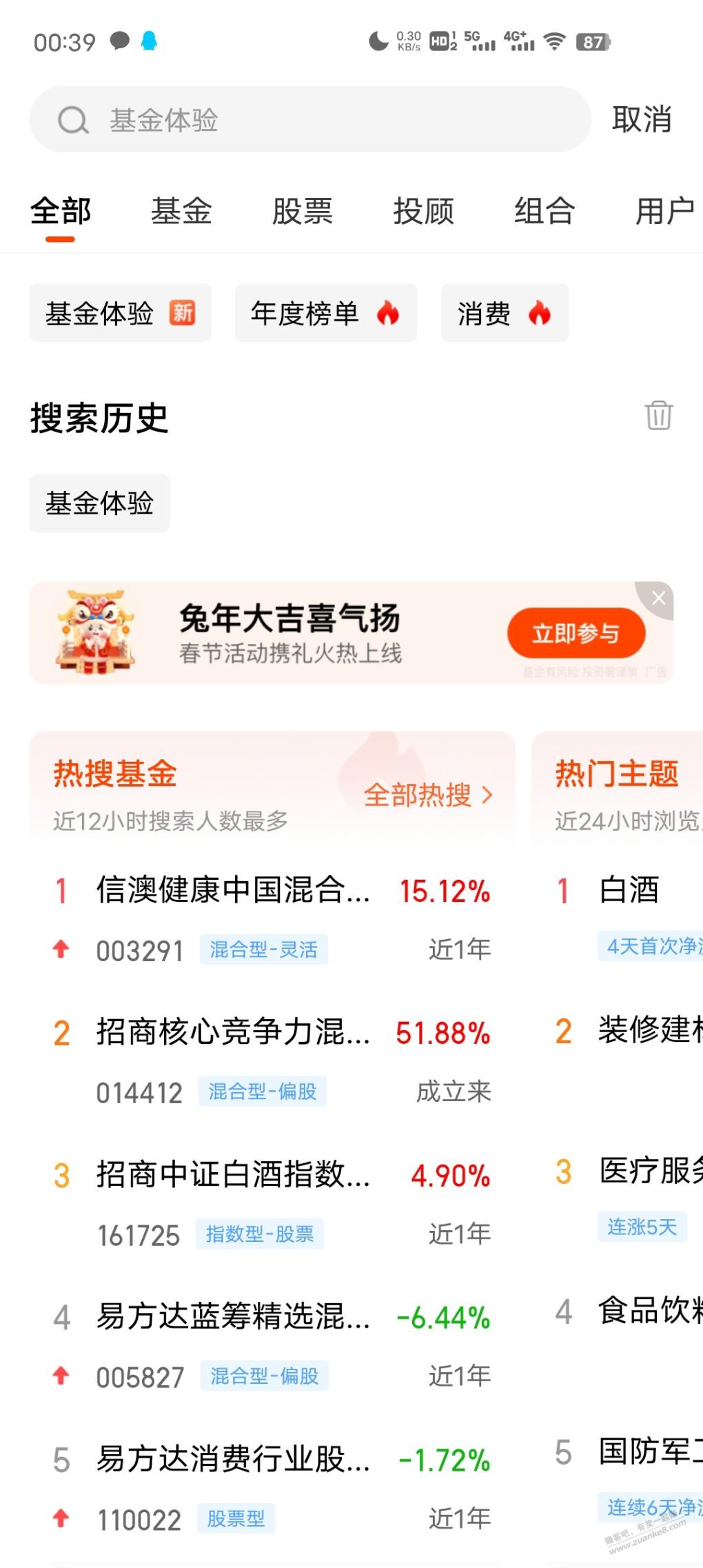Switch to the 用户 tab

pyautogui.click(x=663, y=211)
